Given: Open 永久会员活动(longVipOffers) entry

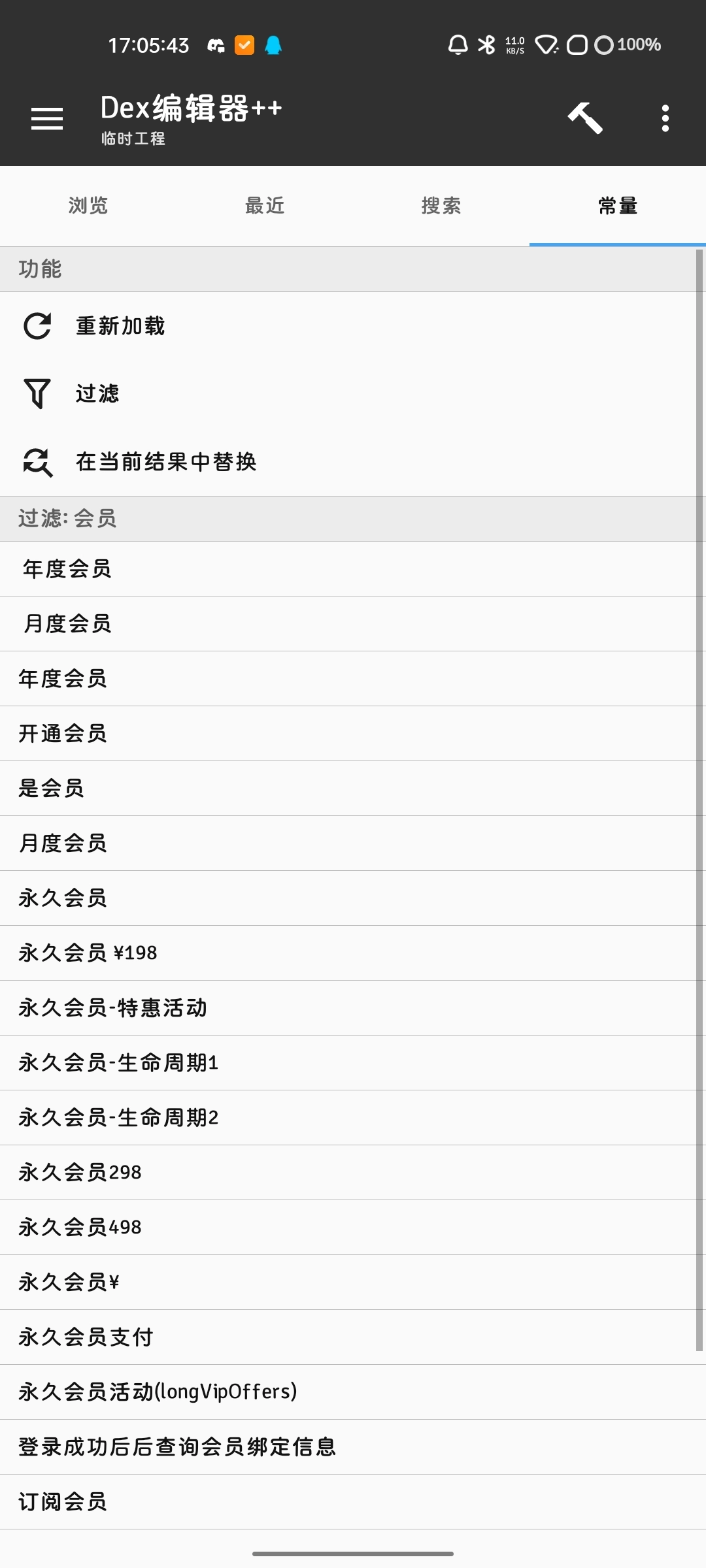Looking at the screenshot, I should coord(158,1392).
